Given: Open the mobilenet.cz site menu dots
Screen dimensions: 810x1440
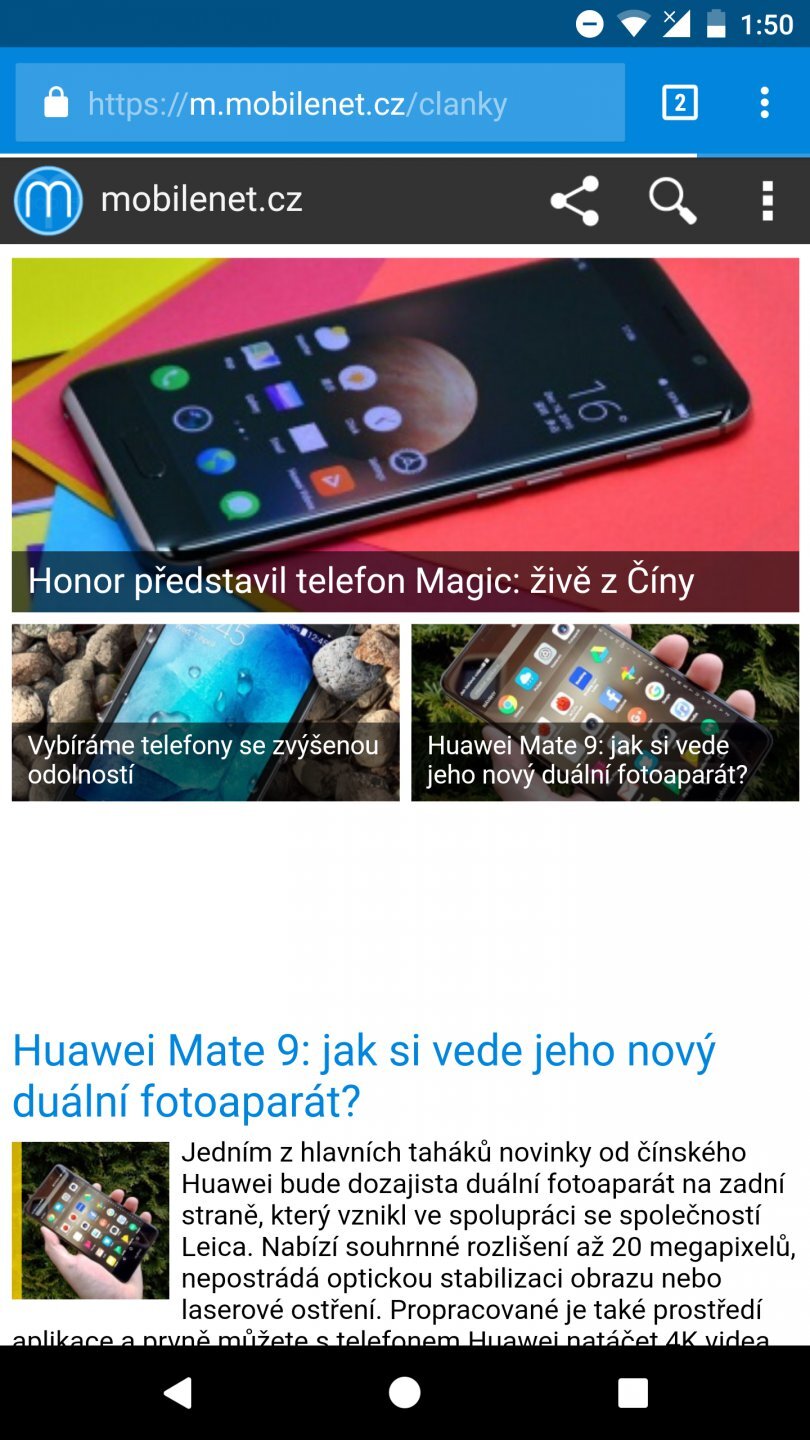Looking at the screenshot, I should pyautogui.click(x=767, y=201).
